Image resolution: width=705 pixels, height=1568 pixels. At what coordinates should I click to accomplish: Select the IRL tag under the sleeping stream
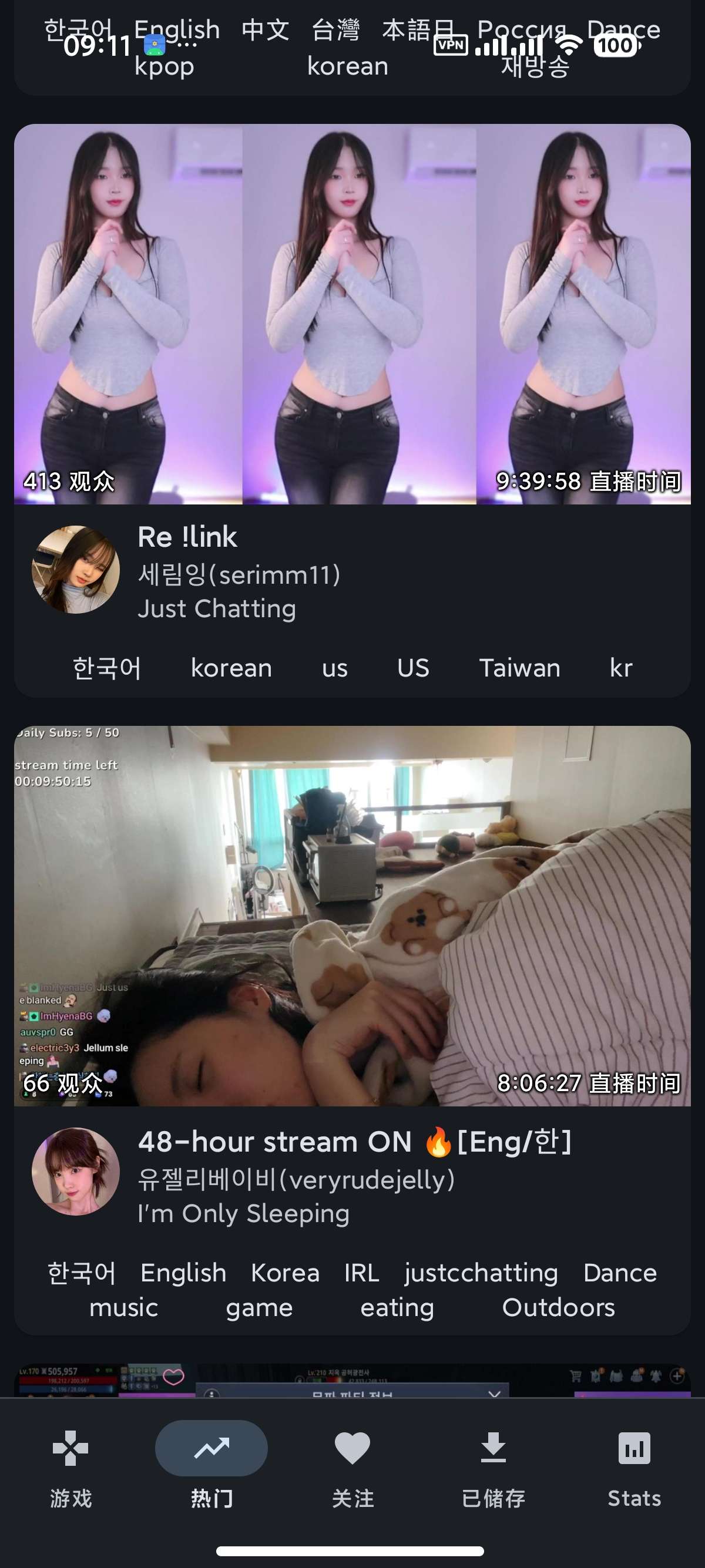[361, 1272]
